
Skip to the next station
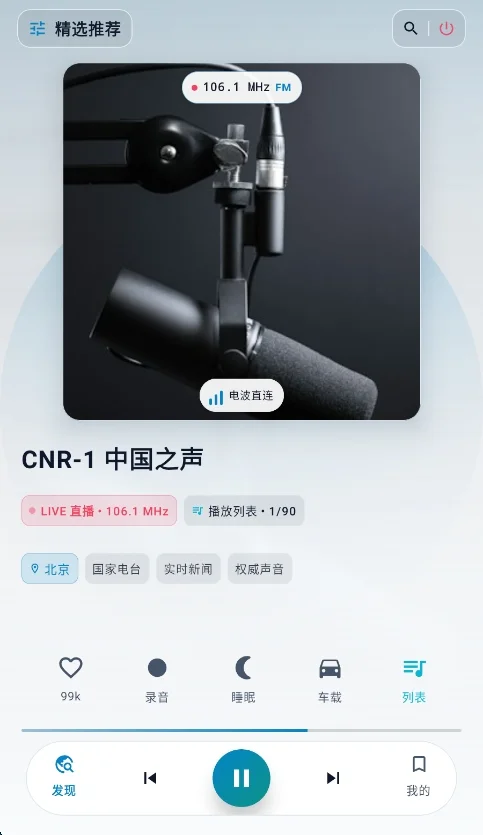coord(333,778)
